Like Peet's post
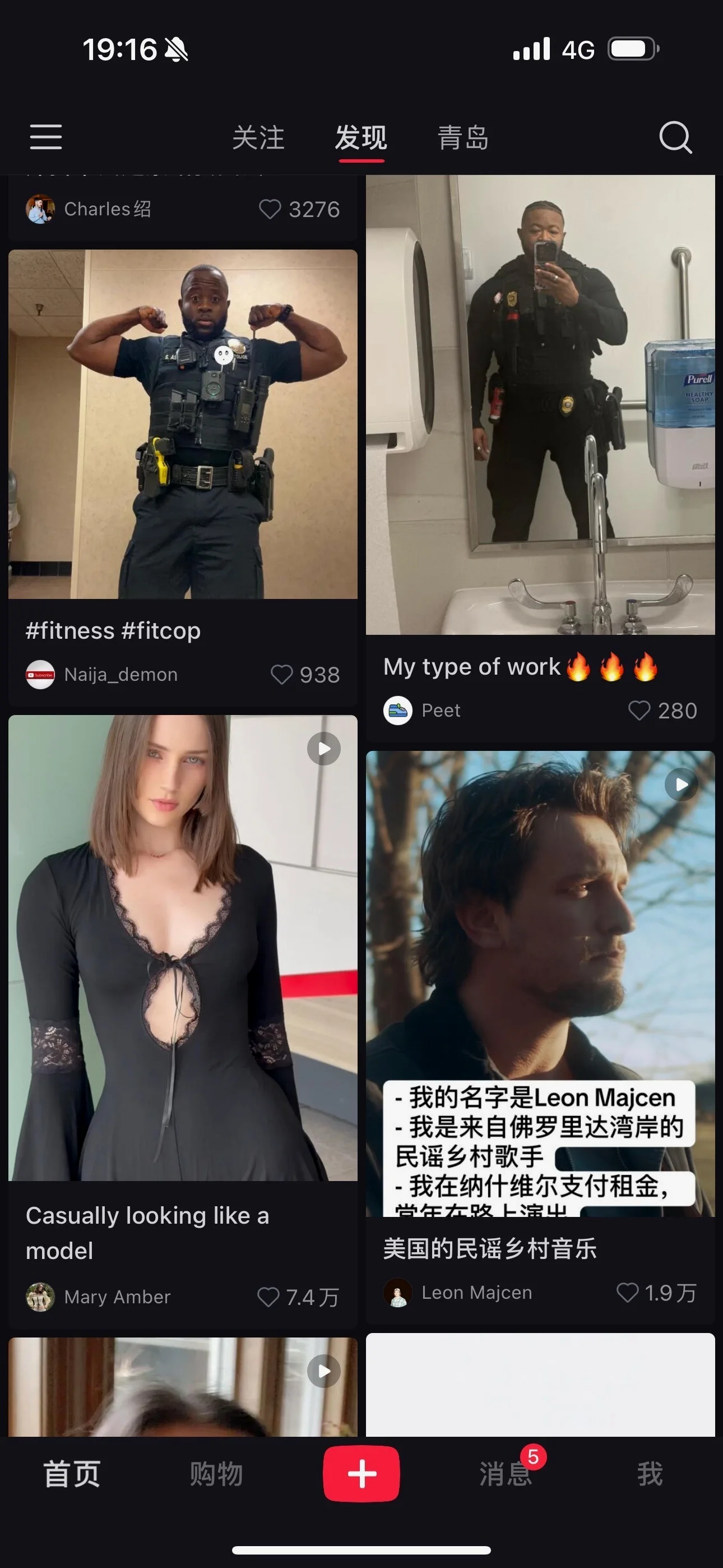The image size is (723, 1568). (x=639, y=711)
